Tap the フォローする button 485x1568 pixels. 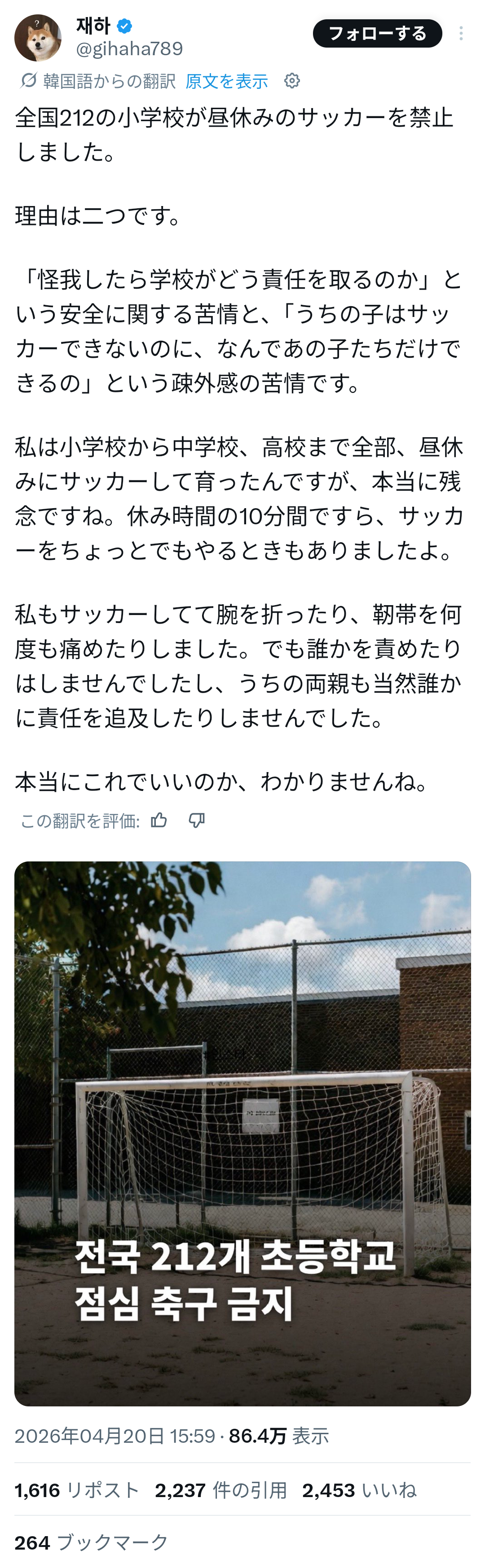point(377,34)
